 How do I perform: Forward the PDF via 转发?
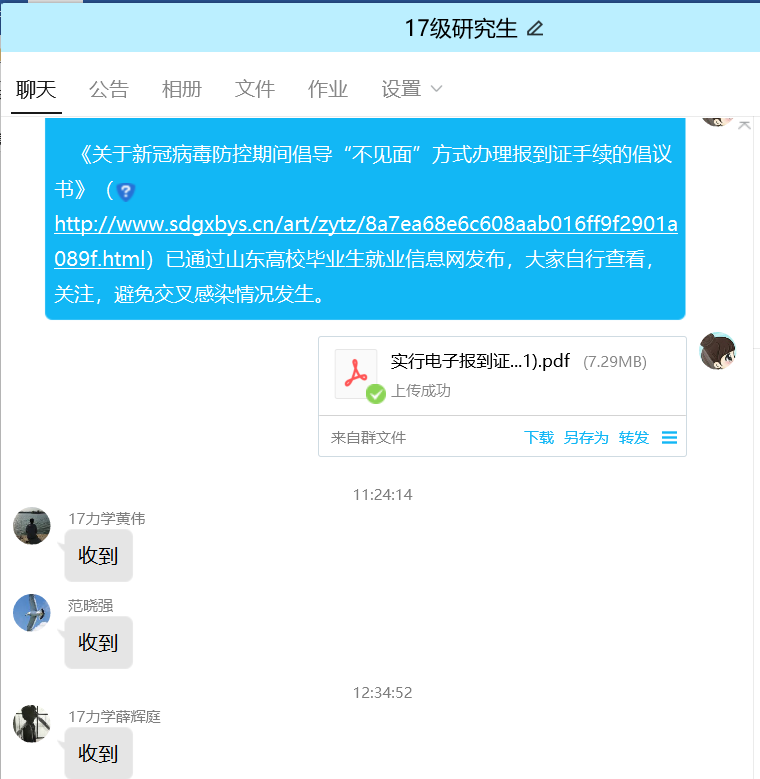(x=634, y=438)
